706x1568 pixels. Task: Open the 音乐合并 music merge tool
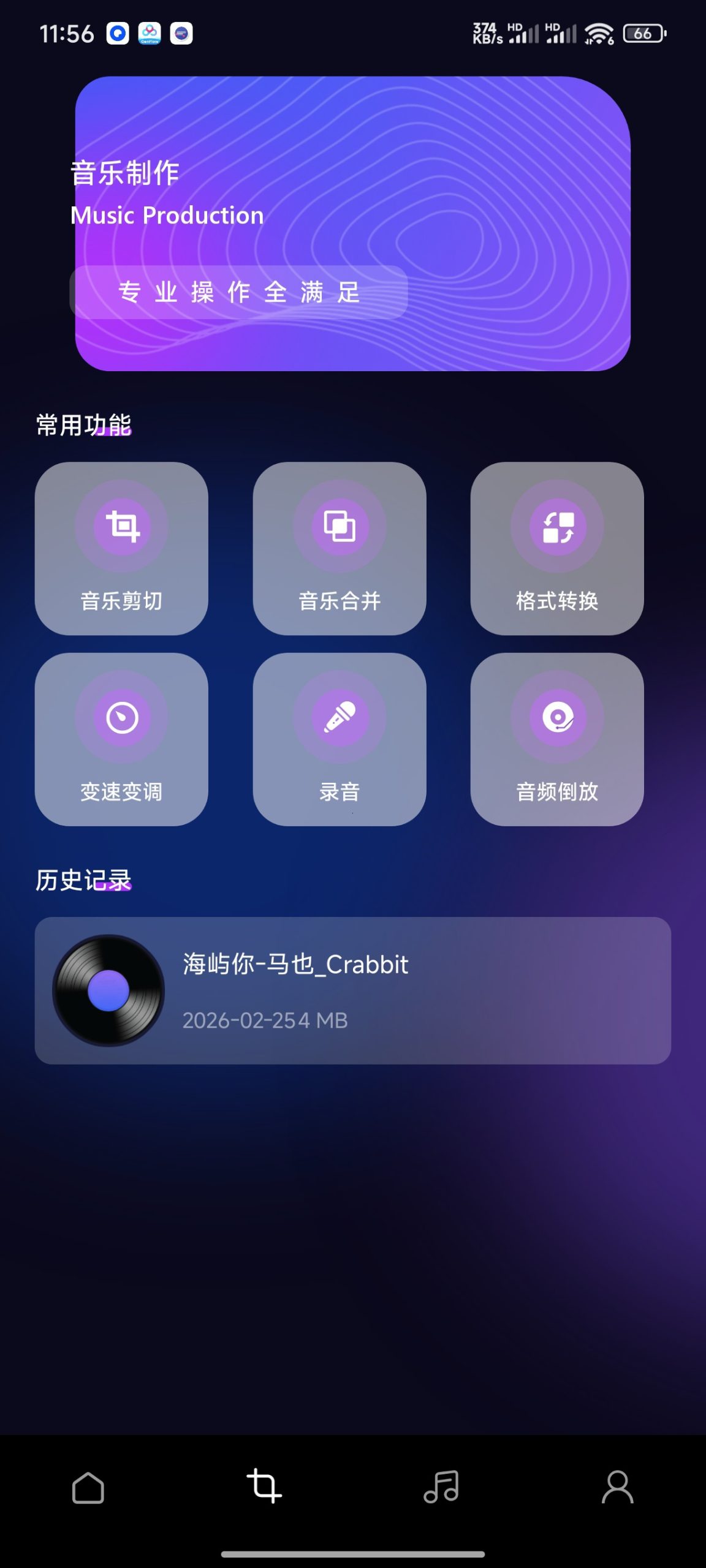[340, 551]
